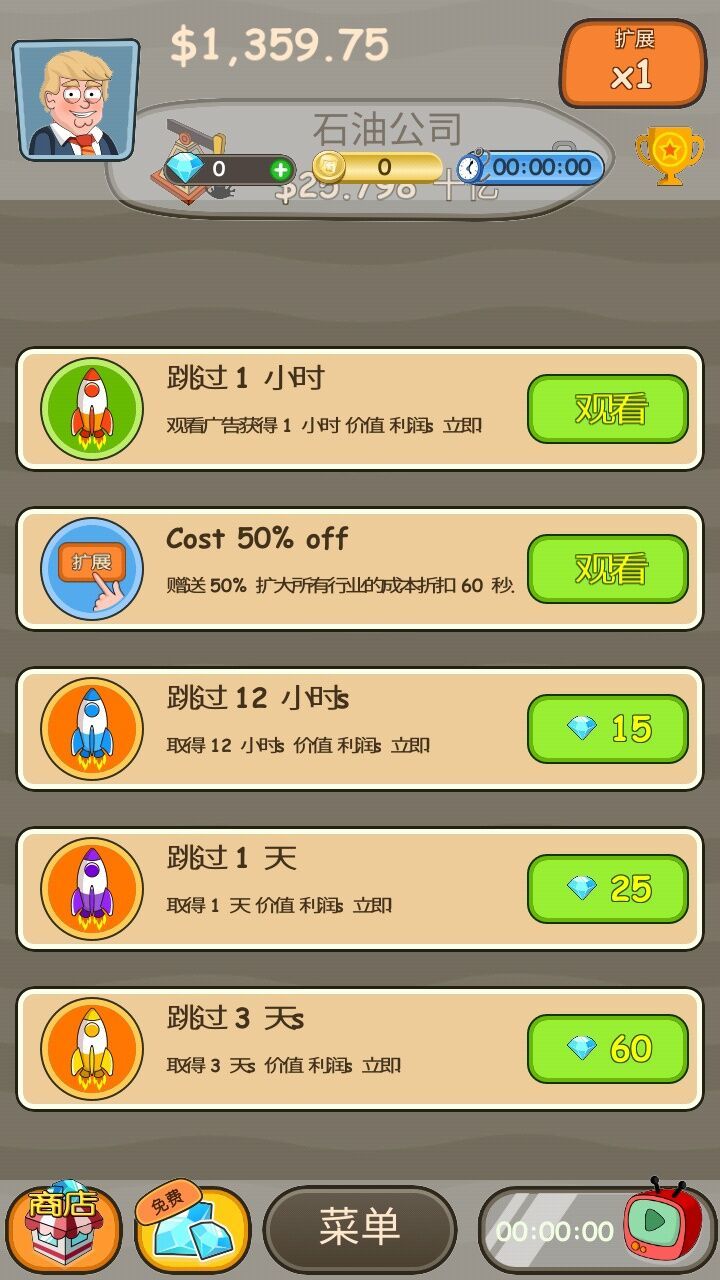The height and width of the screenshot is (1280, 720).
Task: Watch ad to skip 1 hour
Action: tap(607, 409)
